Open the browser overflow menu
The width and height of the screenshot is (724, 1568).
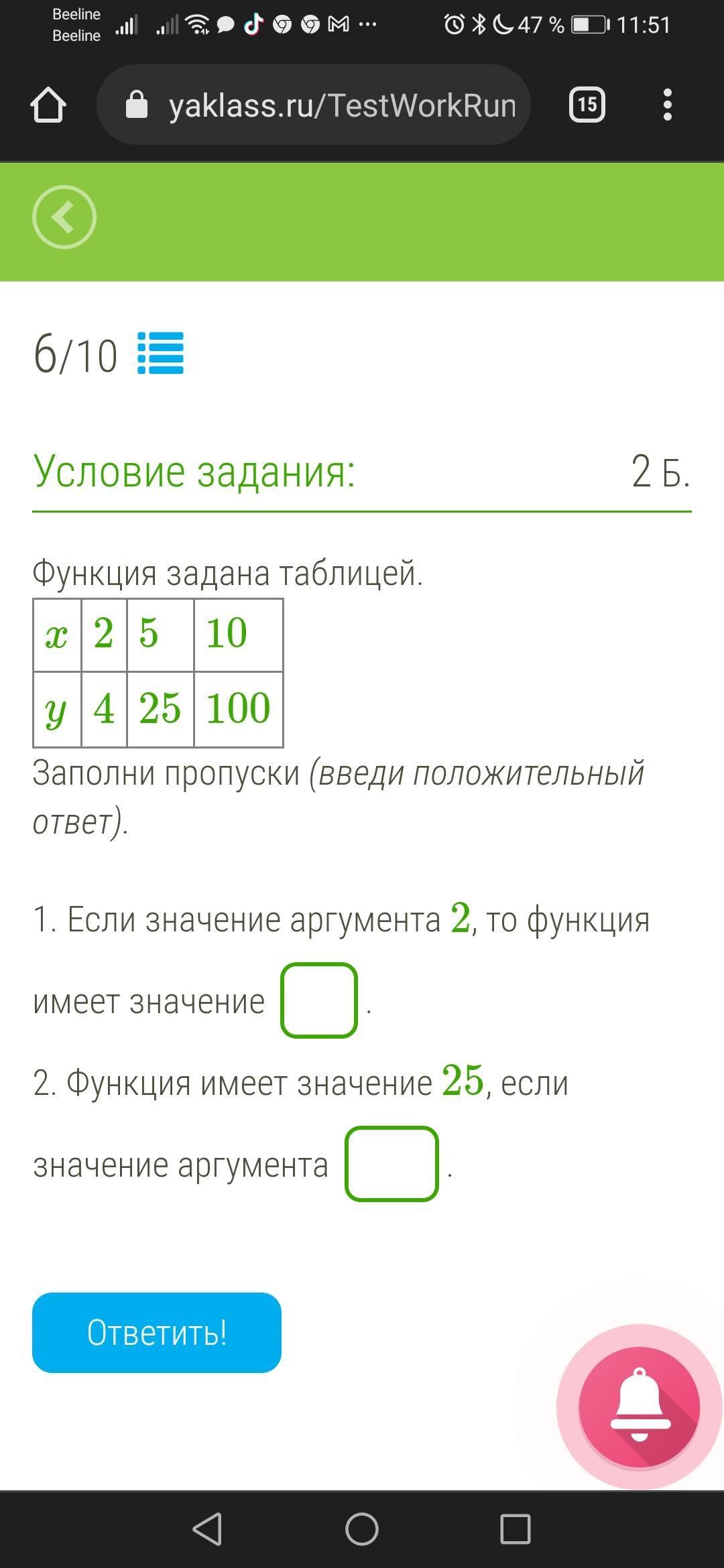coord(667,105)
